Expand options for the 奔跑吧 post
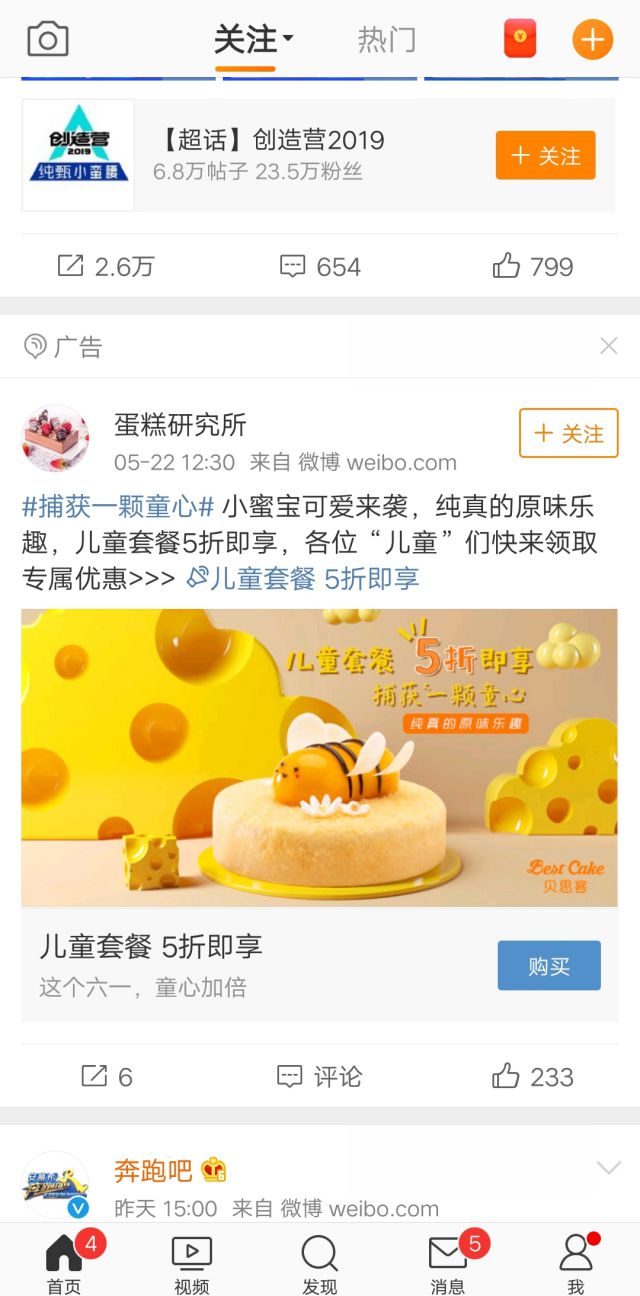Image resolution: width=640 pixels, height=1296 pixels. click(x=608, y=1168)
